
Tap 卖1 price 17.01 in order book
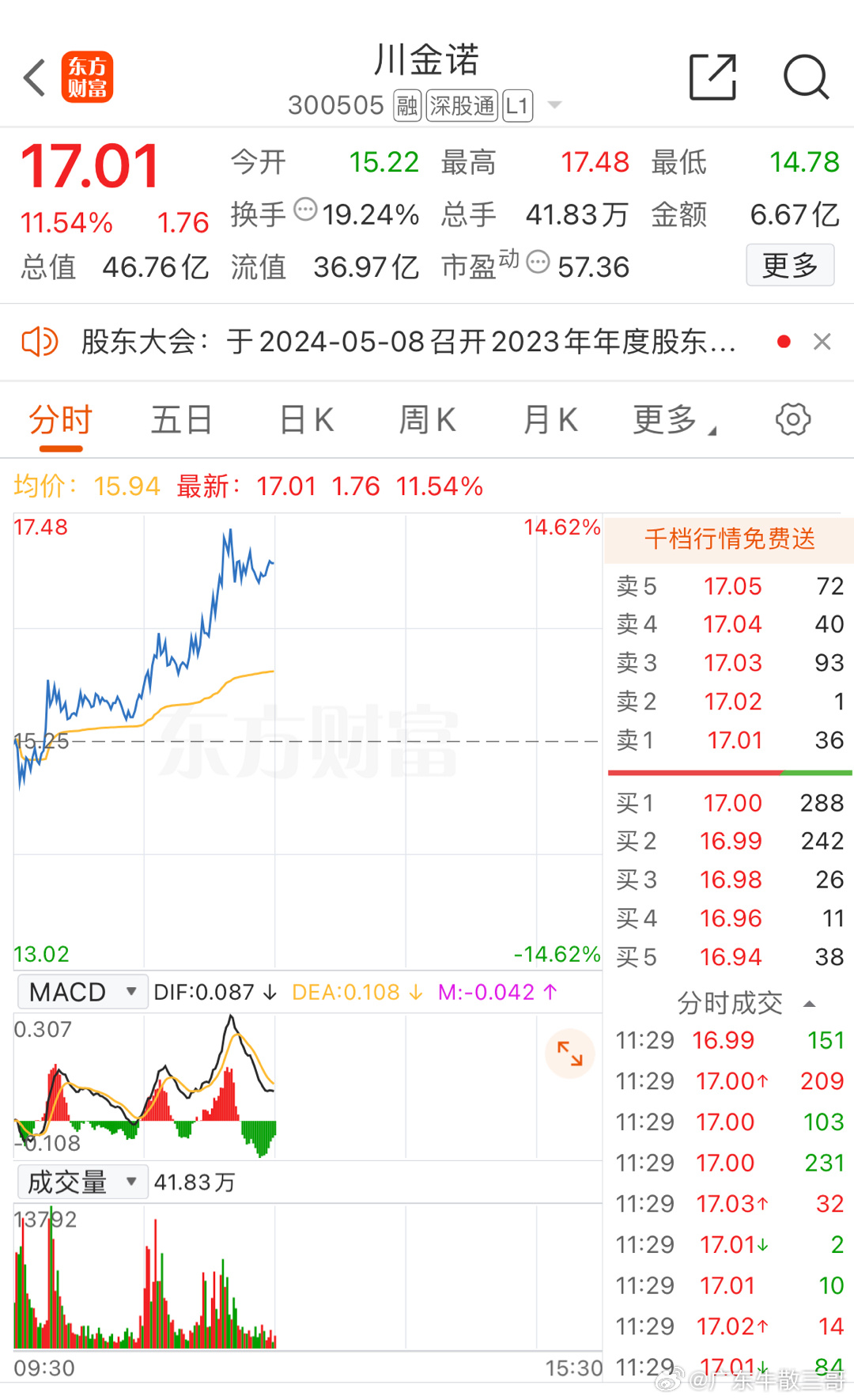tap(733, 740)
